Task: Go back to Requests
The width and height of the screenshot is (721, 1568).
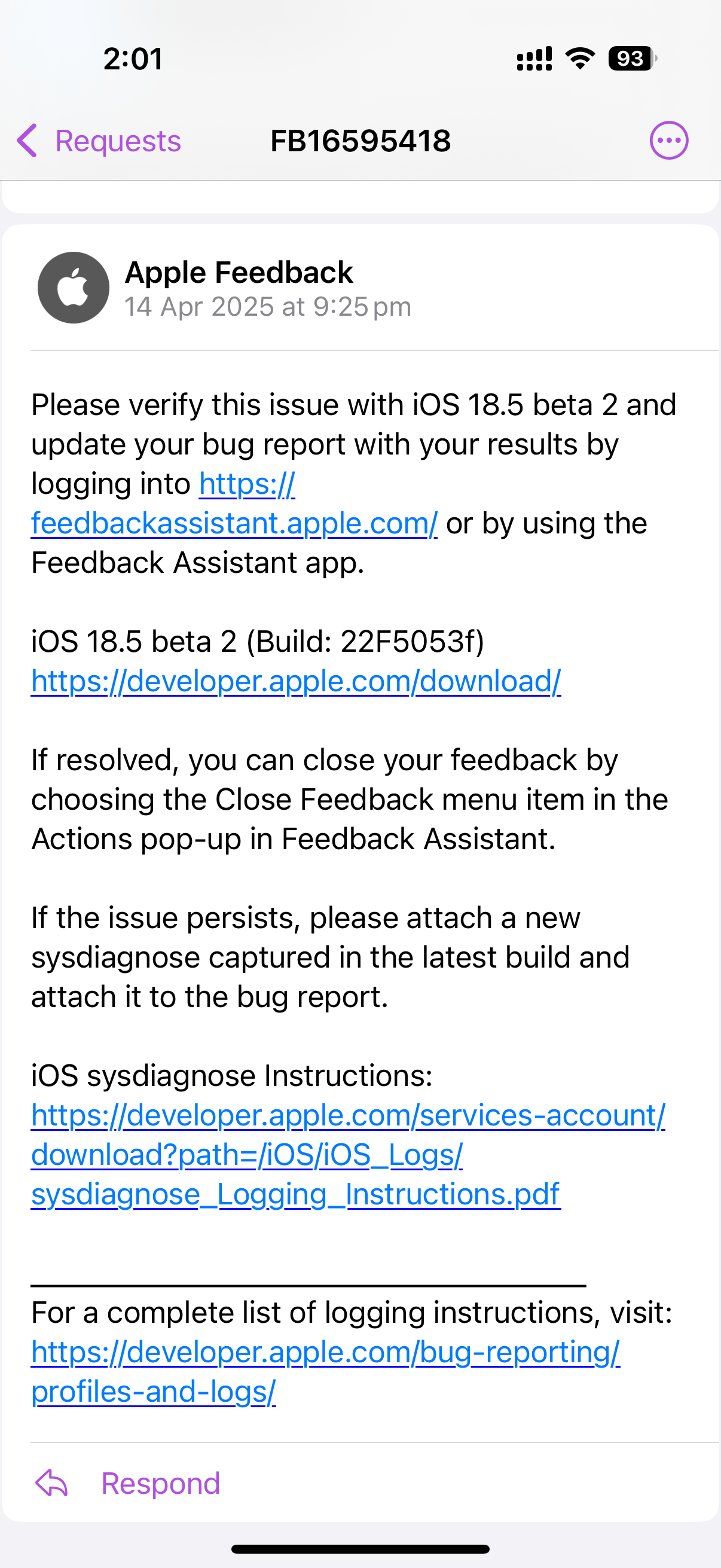Action: click(99, 141)
